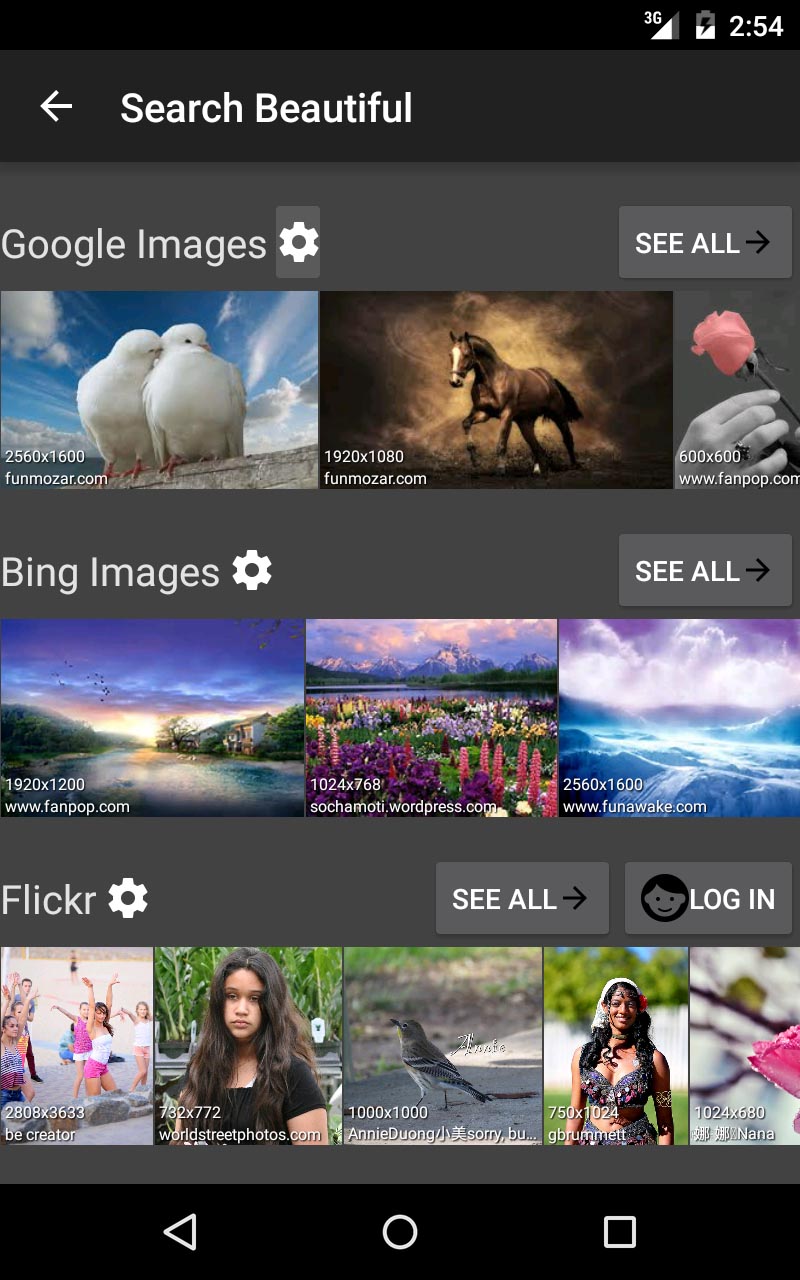See all Bing Images results
Screen dimensions: 800x1280
click(x=705, y=570)
